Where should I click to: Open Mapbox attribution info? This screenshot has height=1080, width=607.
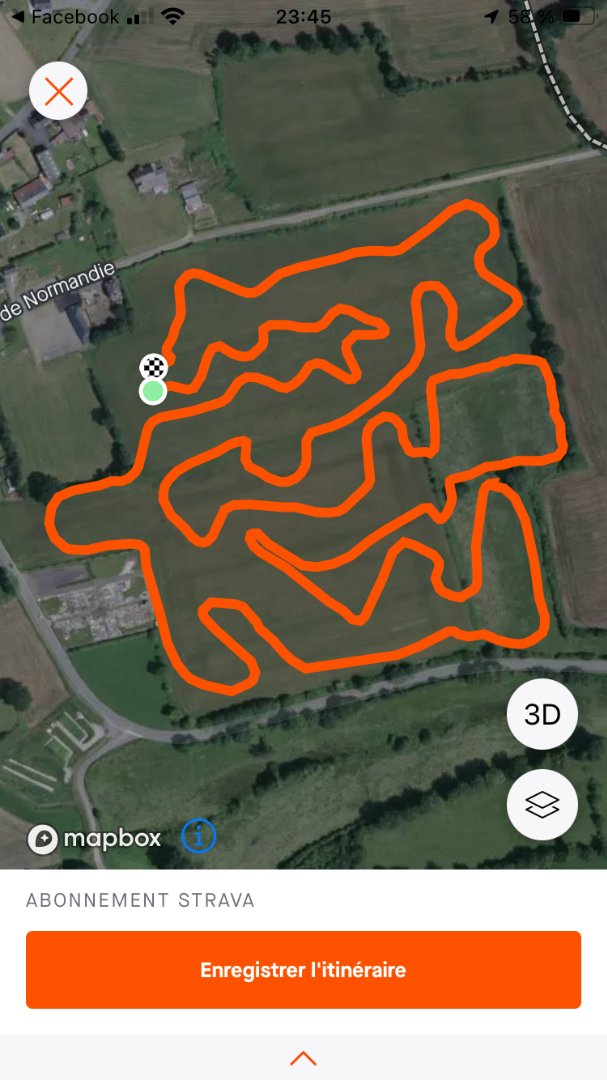(x=198, y=836)
